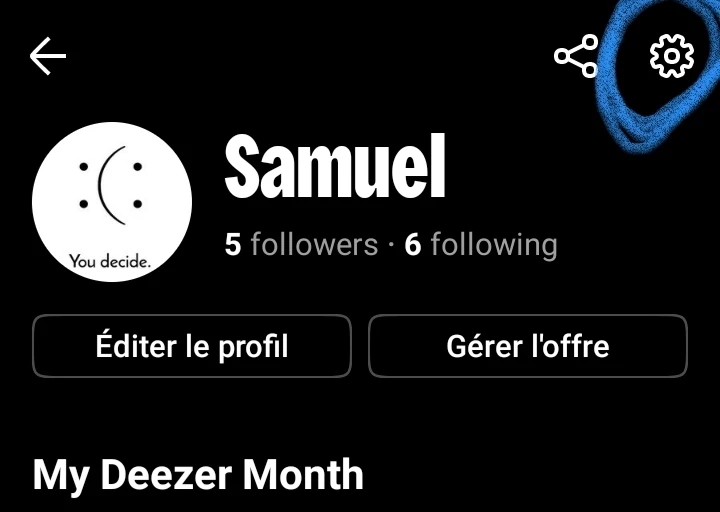Image resolution: width=720 pixels, height=512 pixels.
Task: Open the settings gear
Action: 671,57
